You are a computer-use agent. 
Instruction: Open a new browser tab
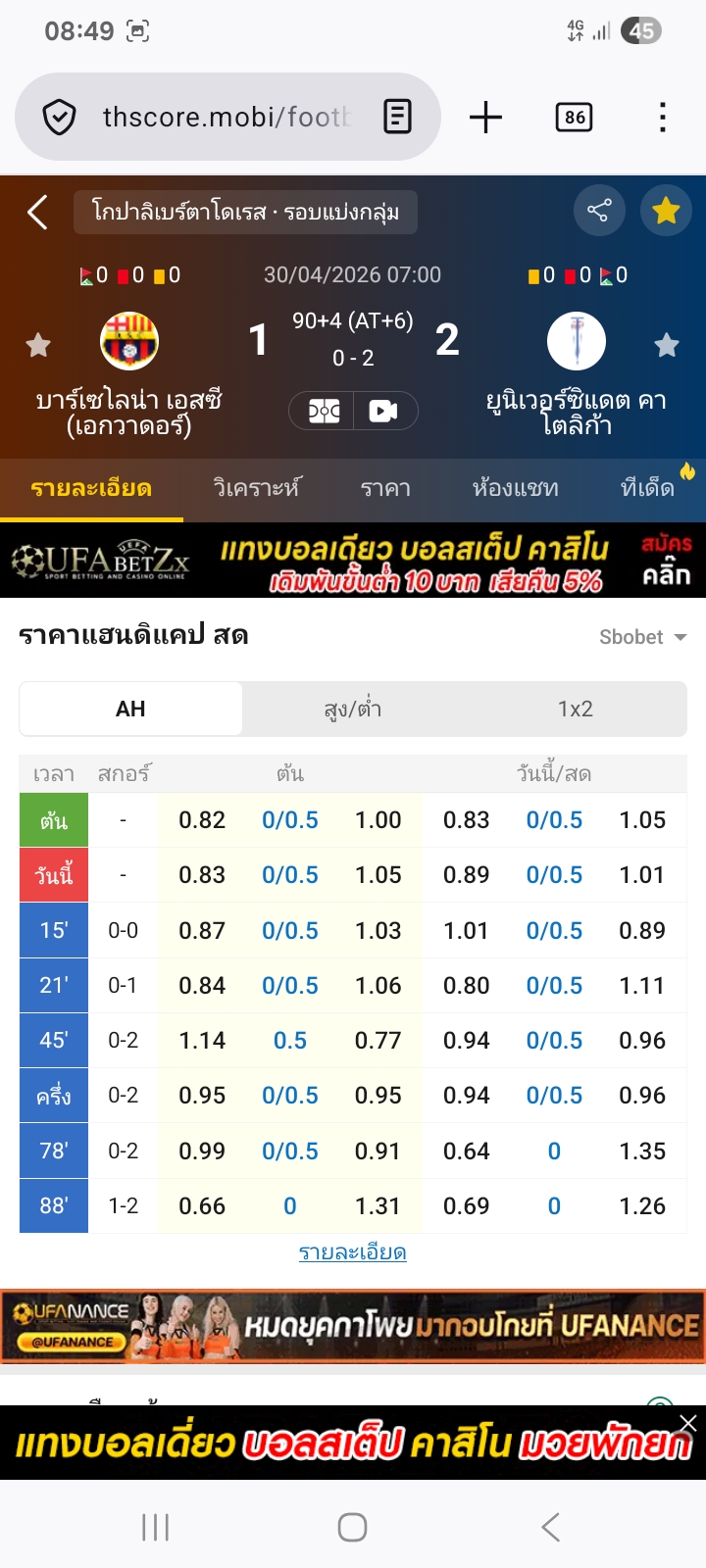click(485, 118)
